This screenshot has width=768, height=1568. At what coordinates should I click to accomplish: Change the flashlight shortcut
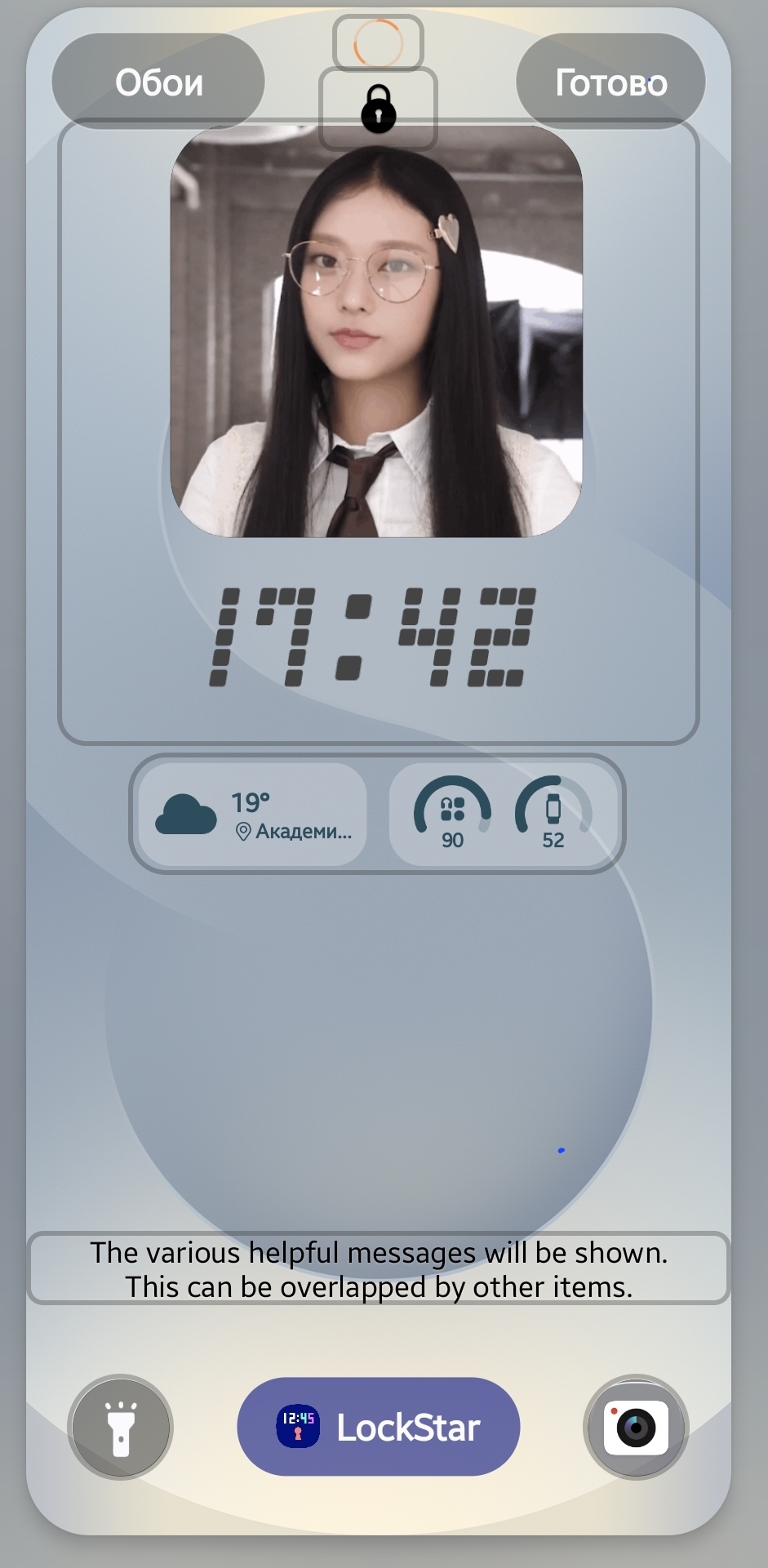(121, 1428)
